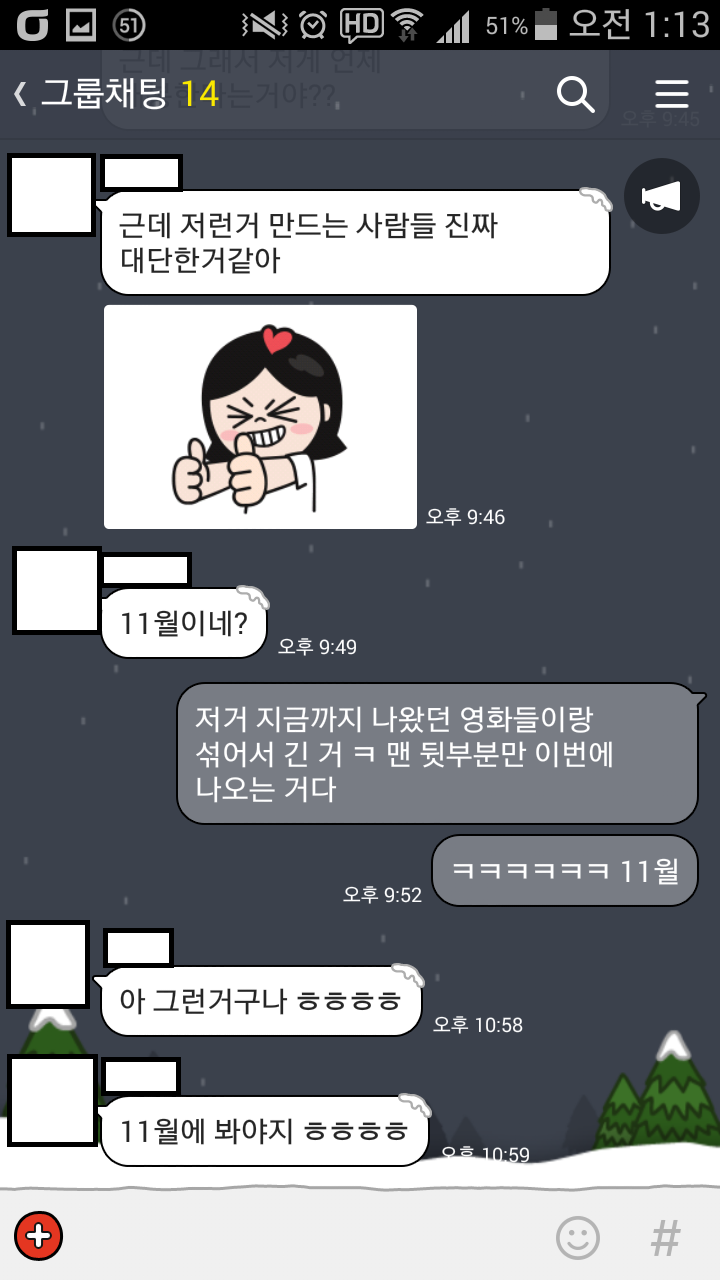Open profile of sender of "11월에 봐야지"
Viewport: 720px width, 1280px height.
coord(52,1100)
